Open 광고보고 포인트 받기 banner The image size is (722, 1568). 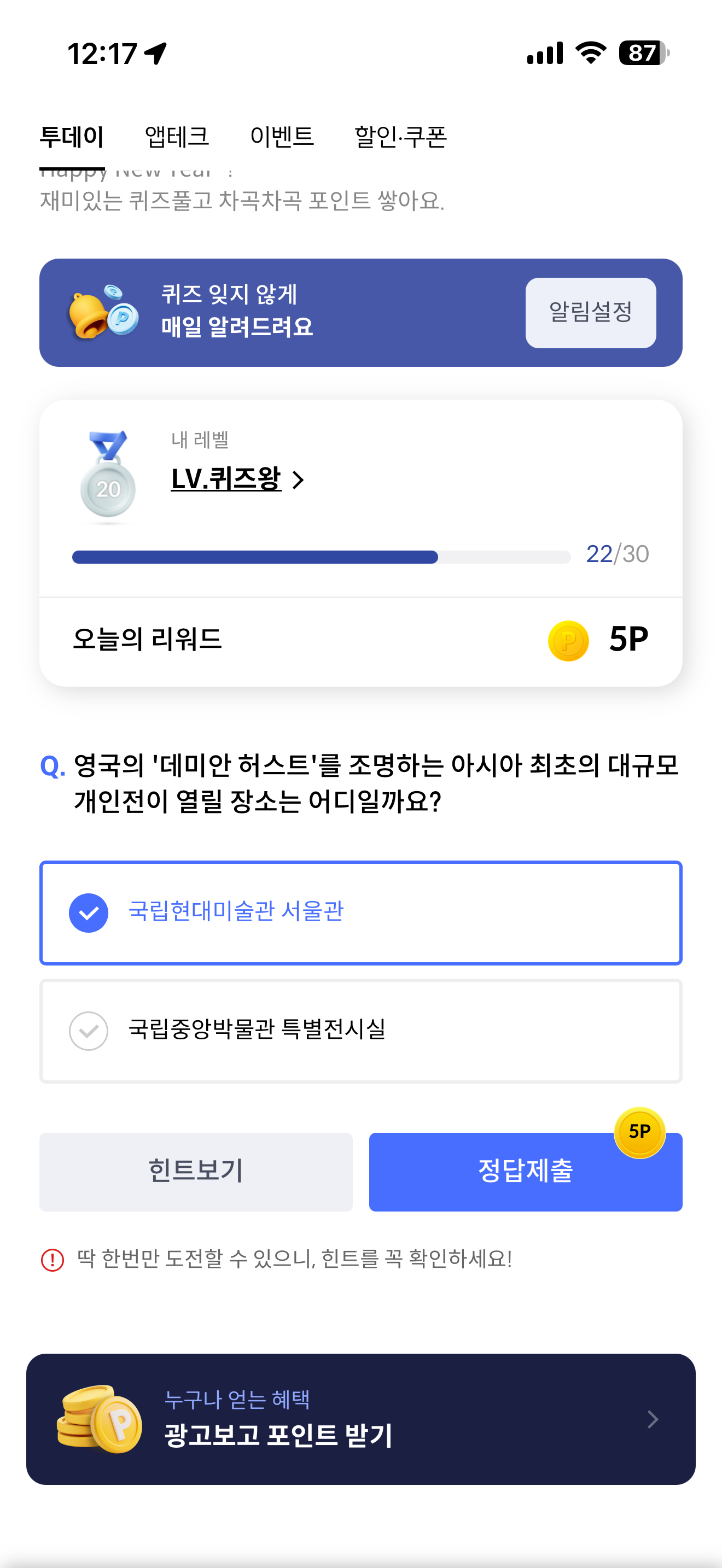click(360, 1419)
